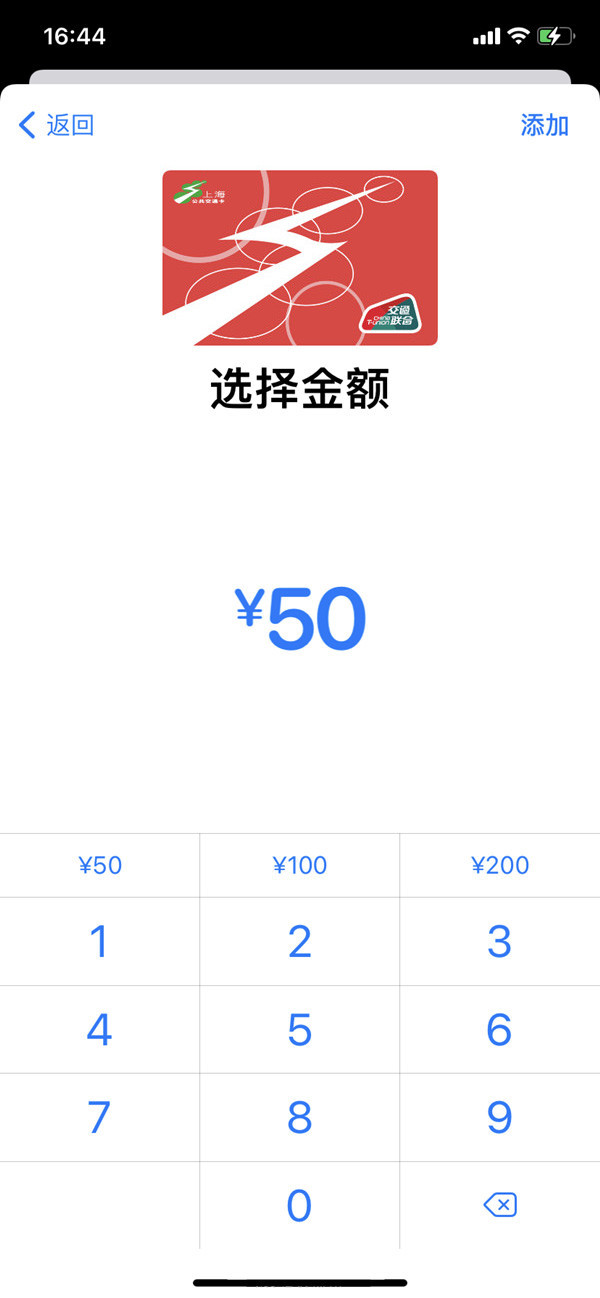Tap keypad digit 9
The width and height of the screenshot is (600, 1298).
click(x=500, y=1118)
